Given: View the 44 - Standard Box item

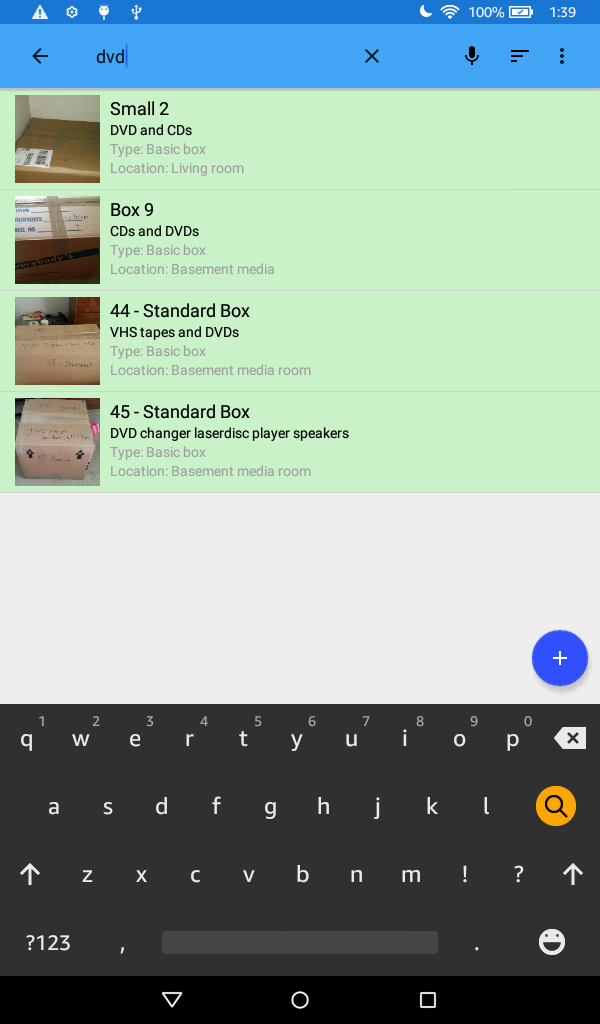Looking at the screenshot, I should tap(300, 341).
